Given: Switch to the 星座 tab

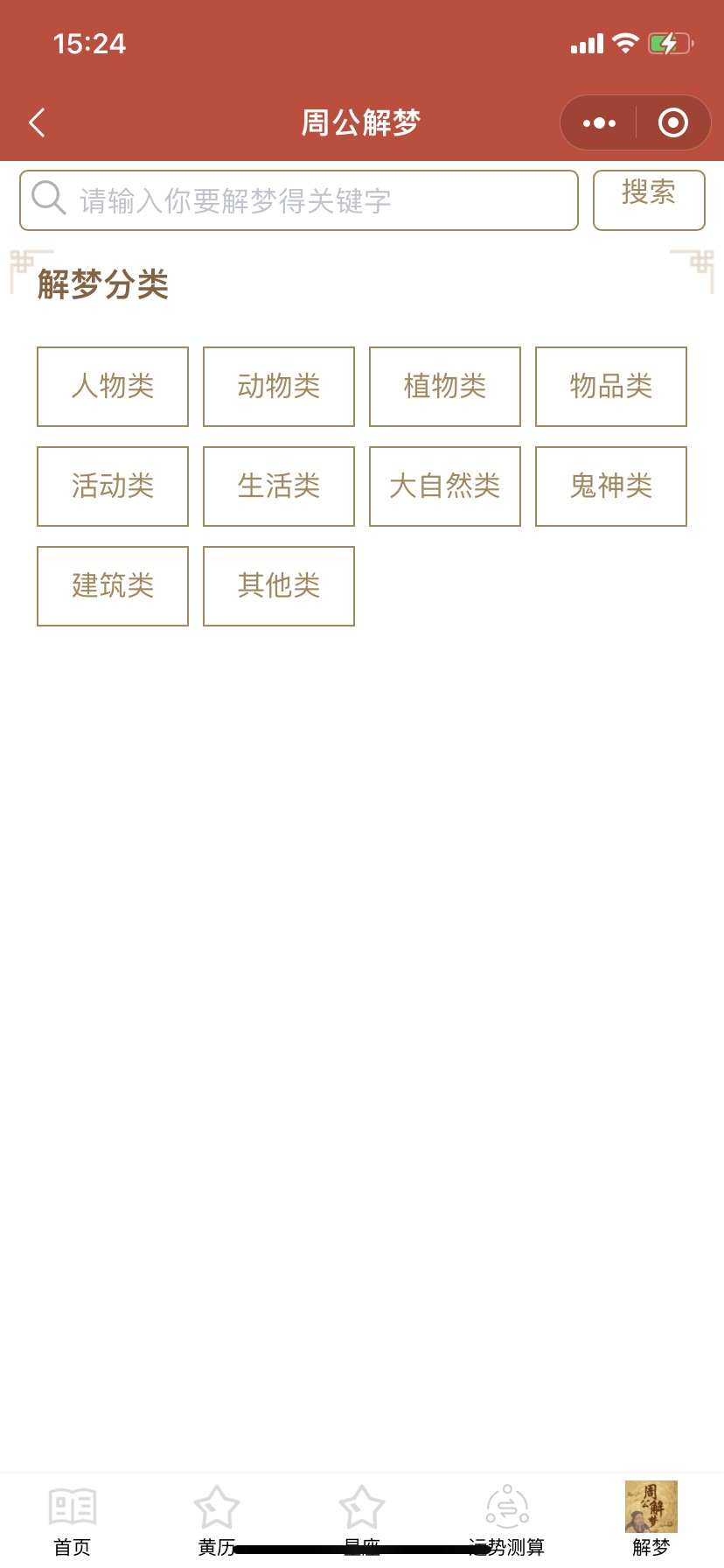Looking at the screenshot, I should coord(362,1520).
